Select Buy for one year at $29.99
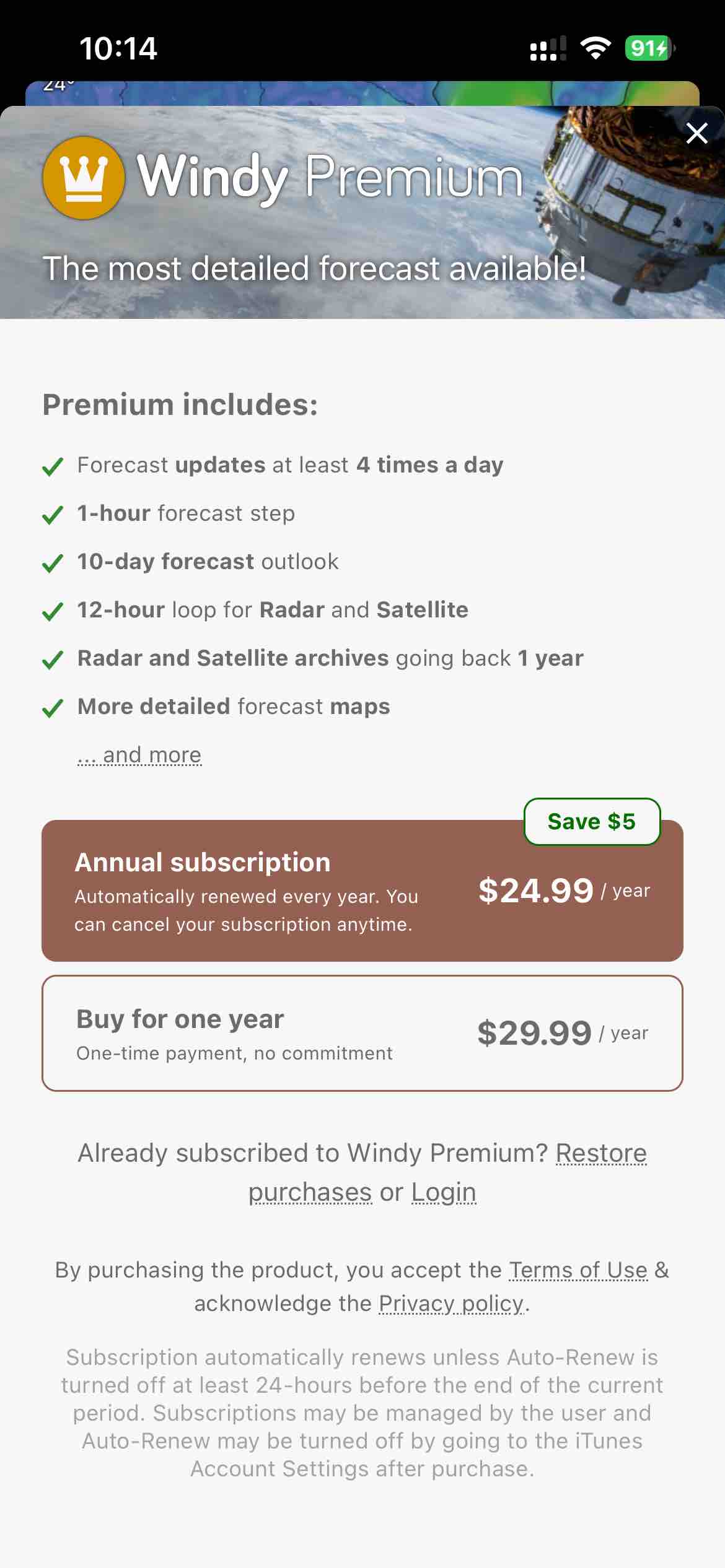This screenshot has width=725, height=1568. tap(362, 1033)
